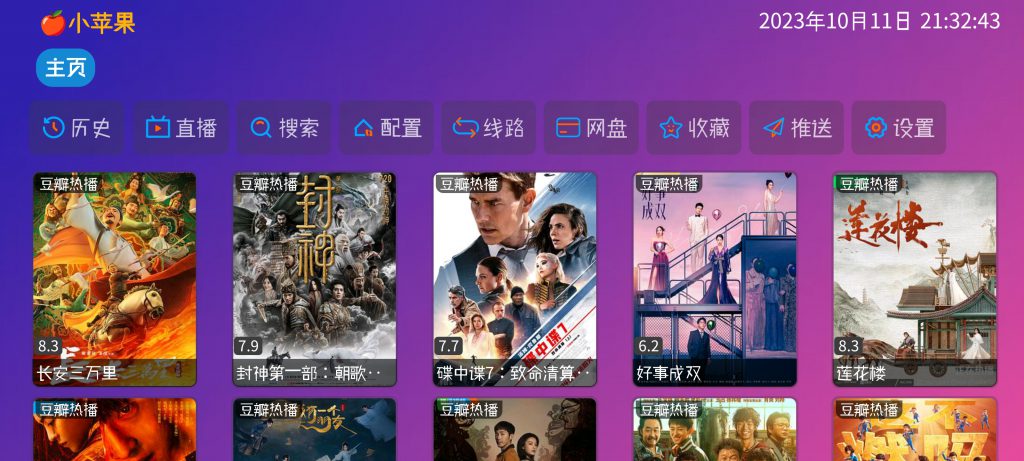Open the 好事成双 show card
The width and height of the screenshot is (1024, 461).
[714, 279]
